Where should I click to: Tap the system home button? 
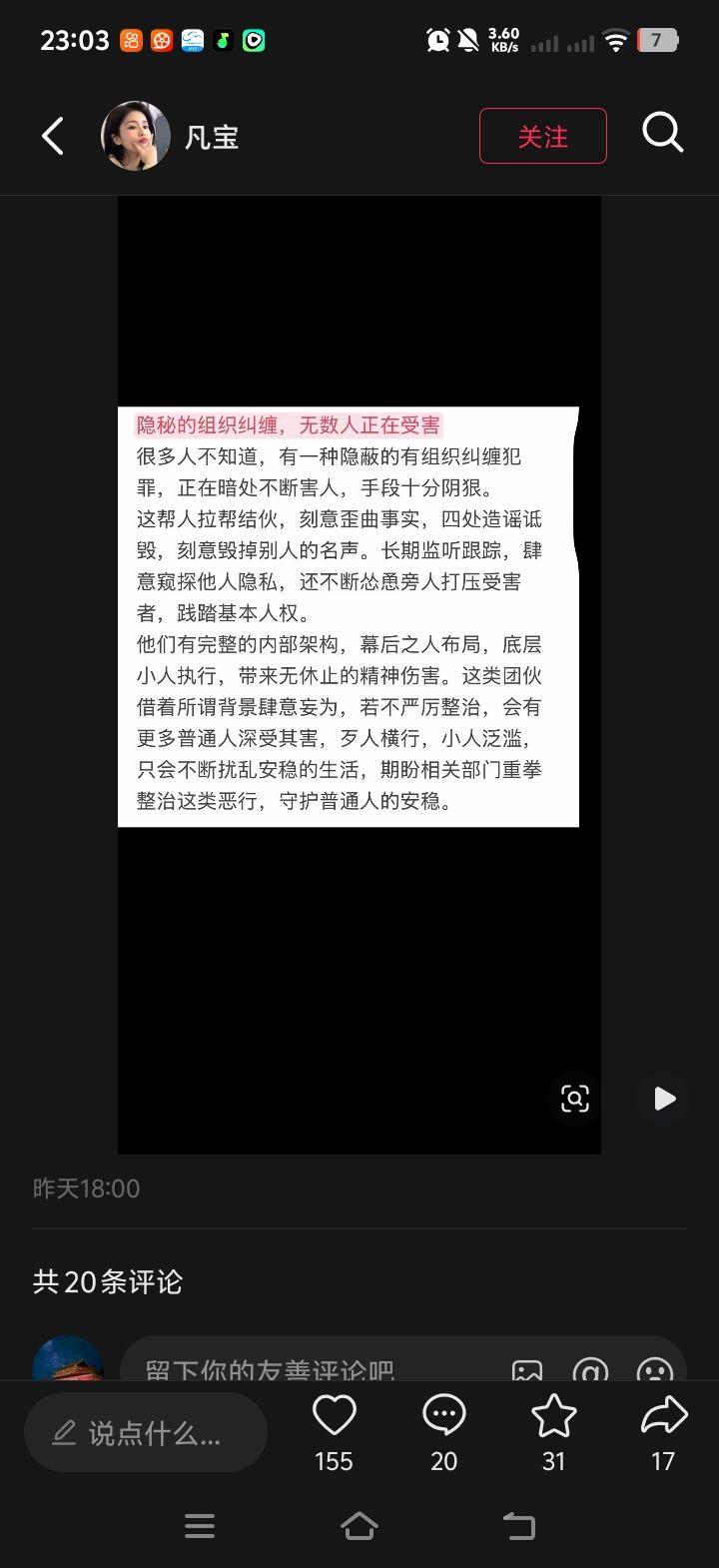(359, 1526)
